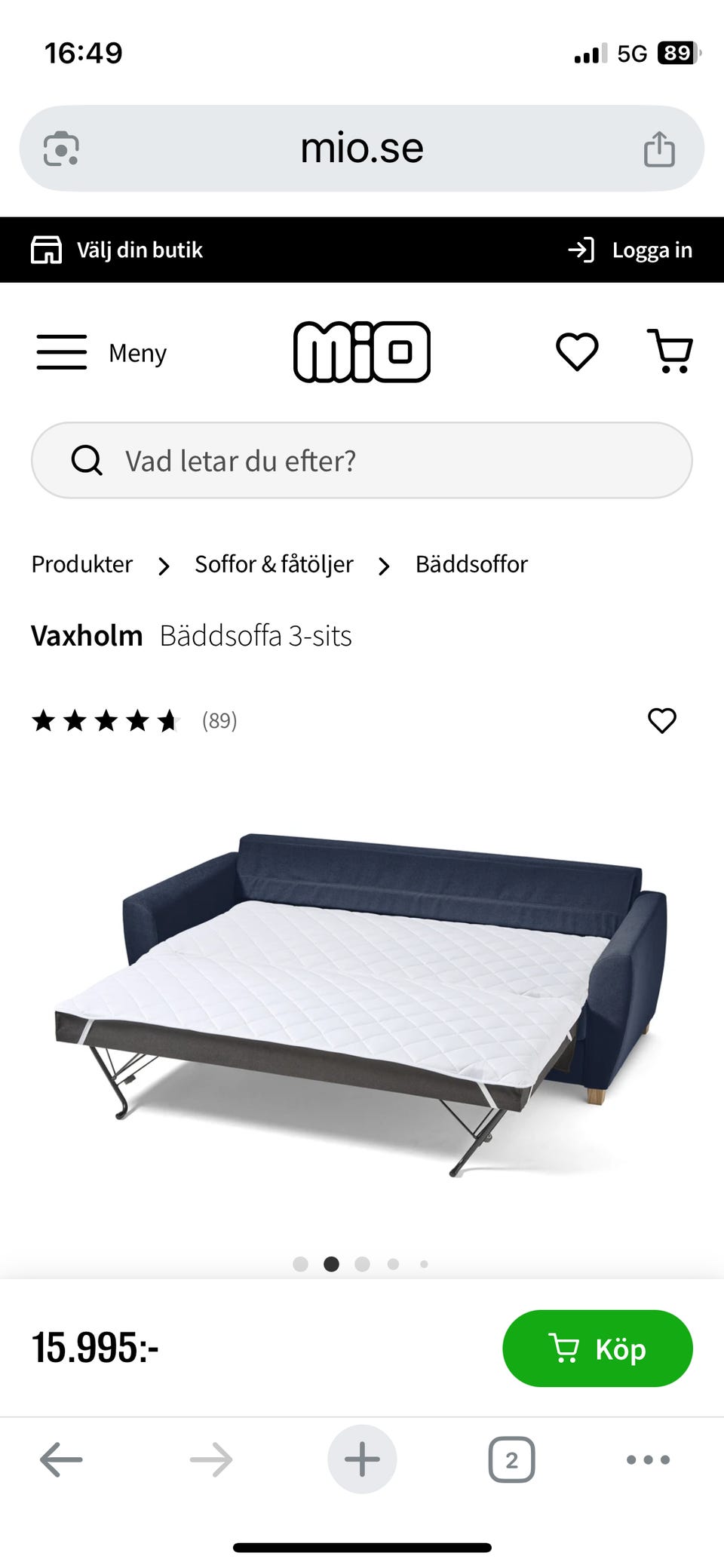The image size is (724, 1568).
Task: Open favorites via the heart icon in header
Action: pyautogui.click(x=577, y=352)
